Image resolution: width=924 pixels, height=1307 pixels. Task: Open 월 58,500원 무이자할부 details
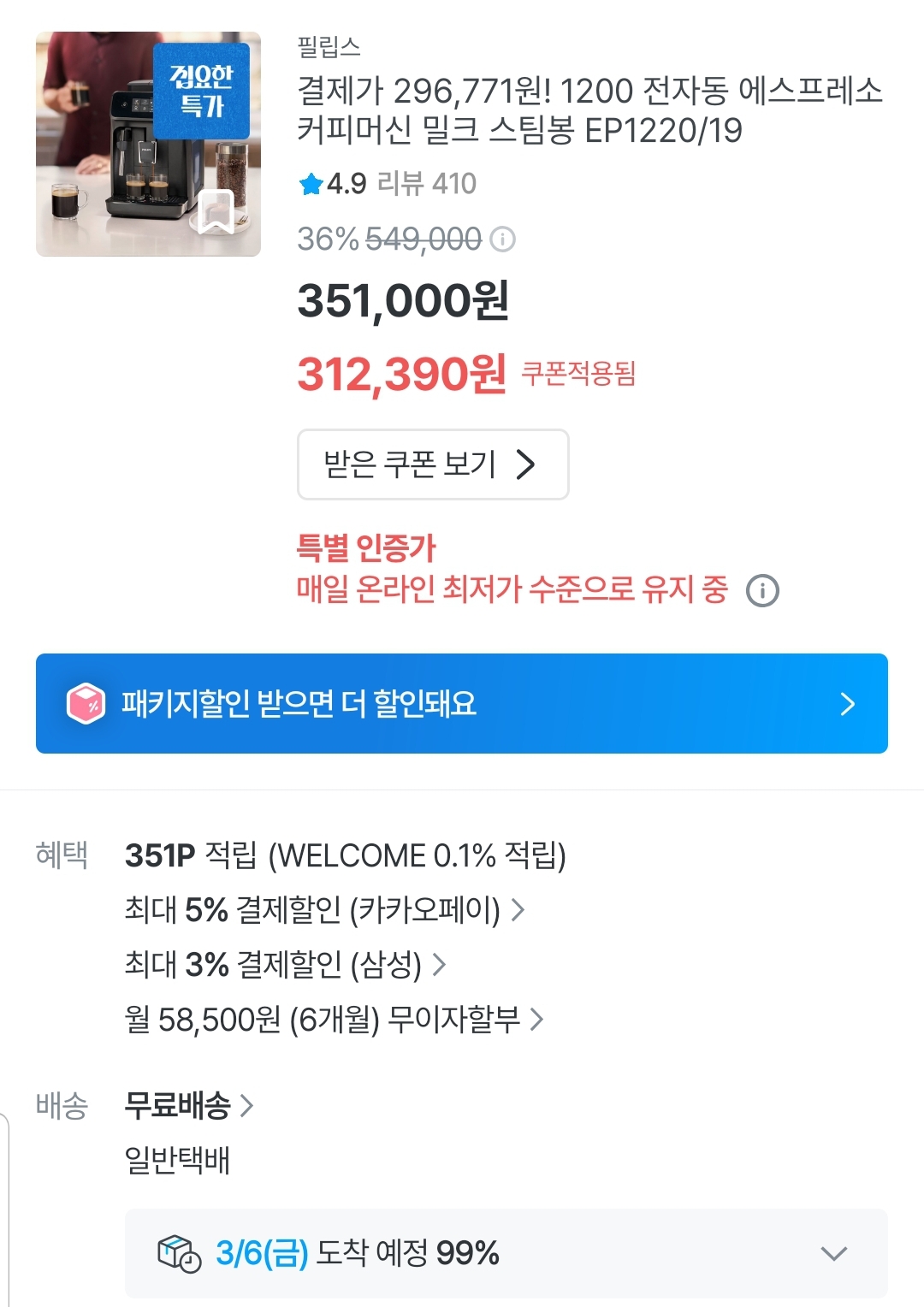click(x=334, y=1020)
